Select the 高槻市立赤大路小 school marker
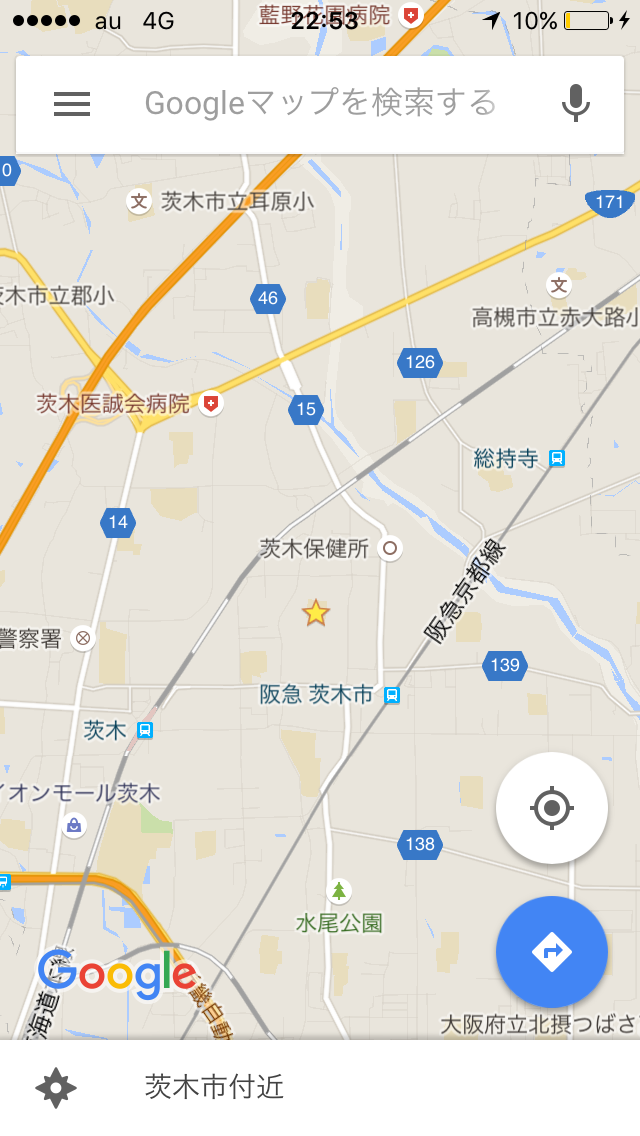The height and width of the screenshot is (1136, 640). 559,286
